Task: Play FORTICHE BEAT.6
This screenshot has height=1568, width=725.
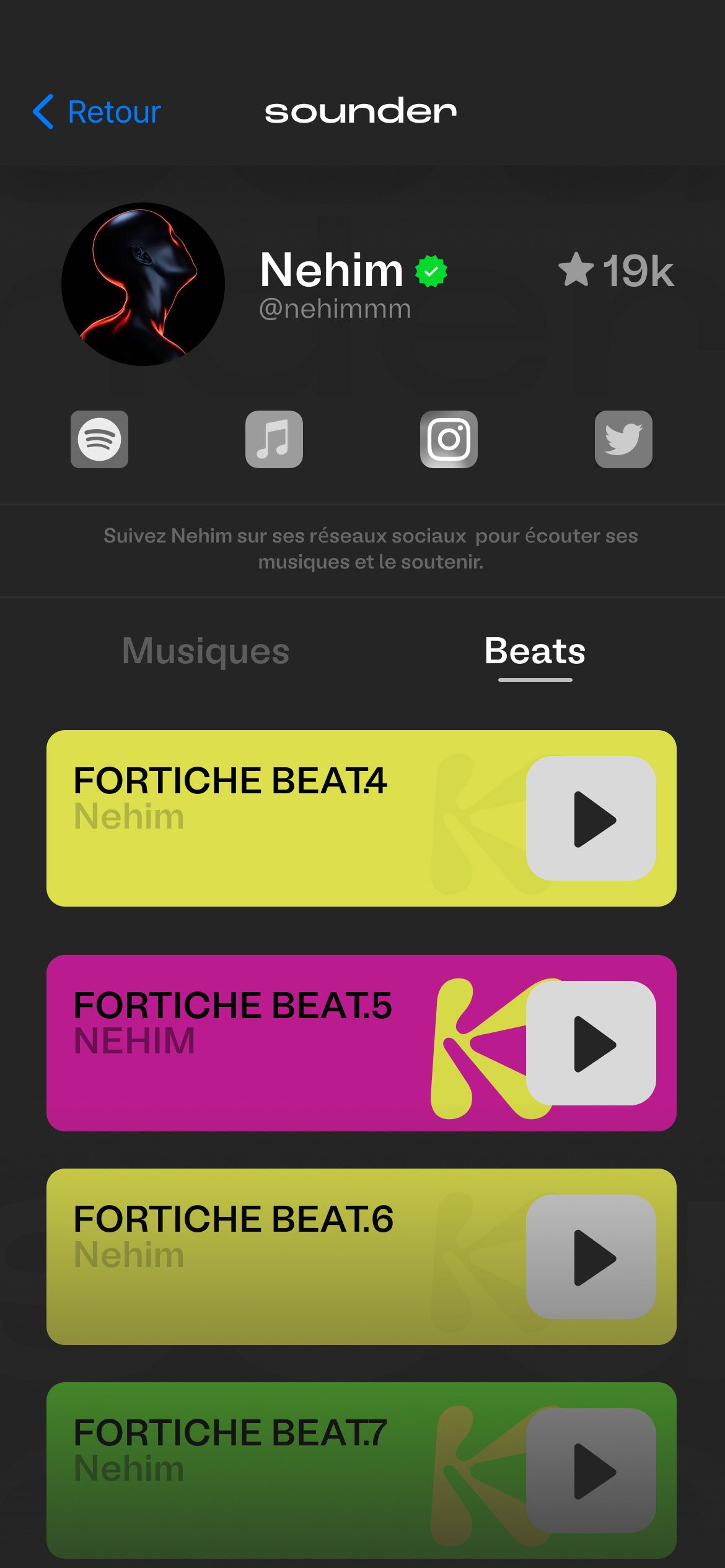Action: (x=591, y=1257)
